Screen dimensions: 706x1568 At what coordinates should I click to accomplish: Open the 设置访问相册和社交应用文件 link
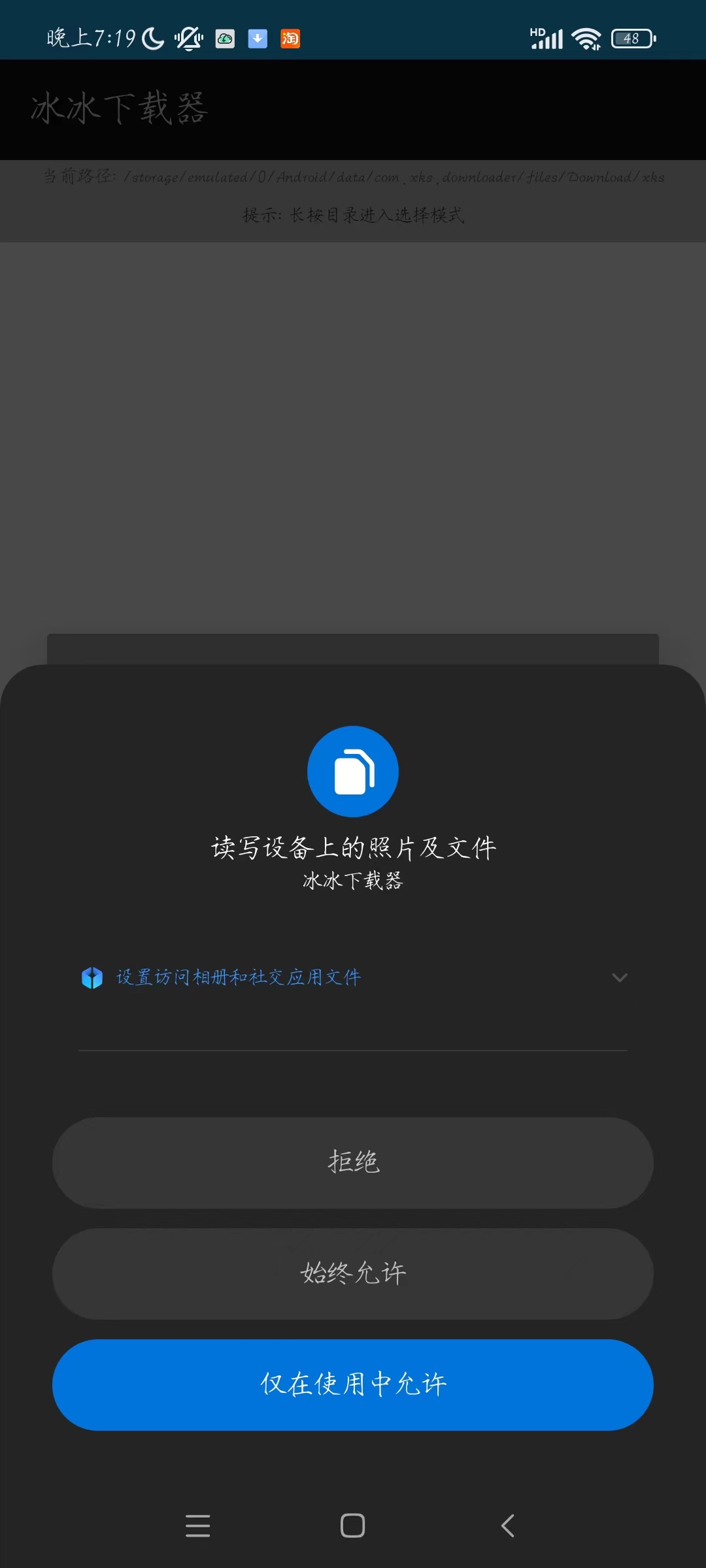237,977
